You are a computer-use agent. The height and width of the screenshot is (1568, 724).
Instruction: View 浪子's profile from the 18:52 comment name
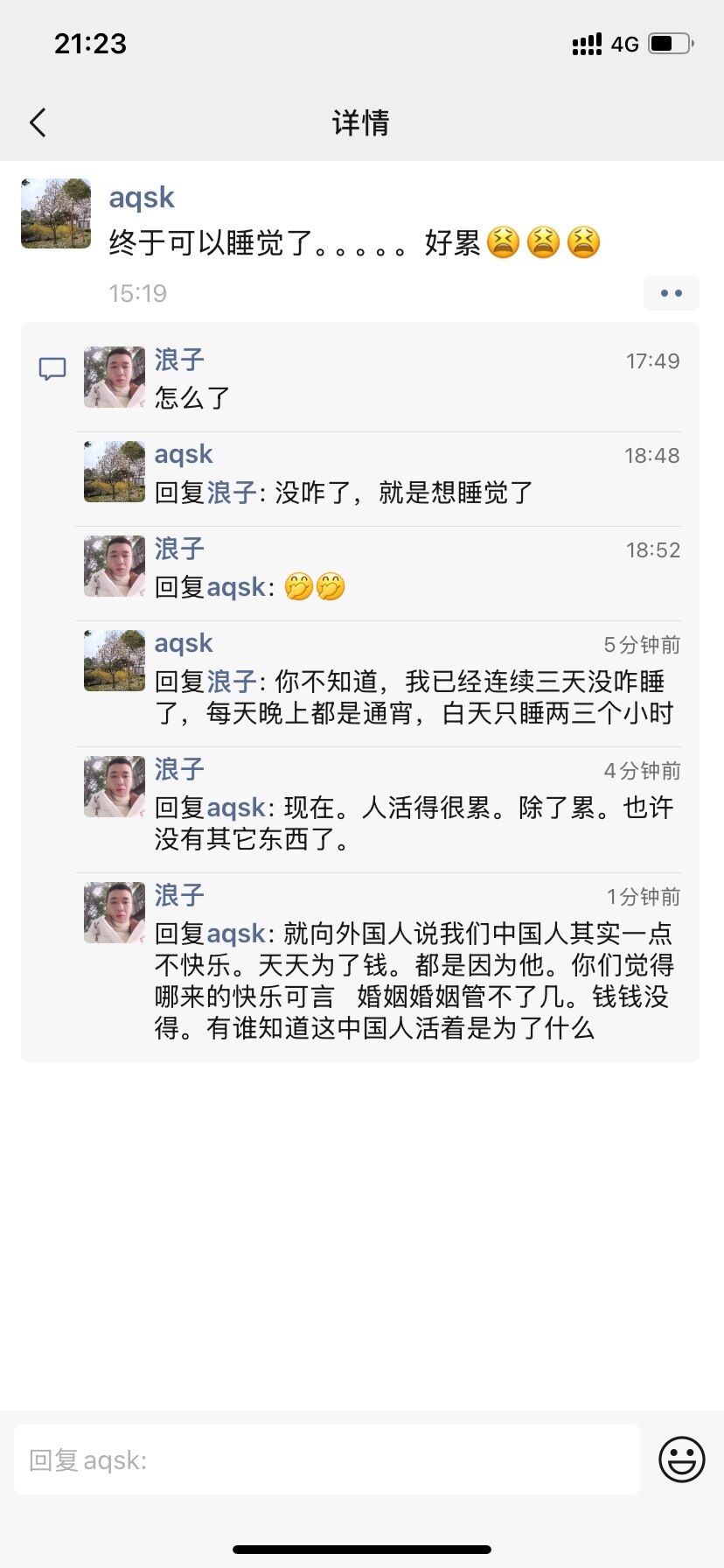[179, 549]
